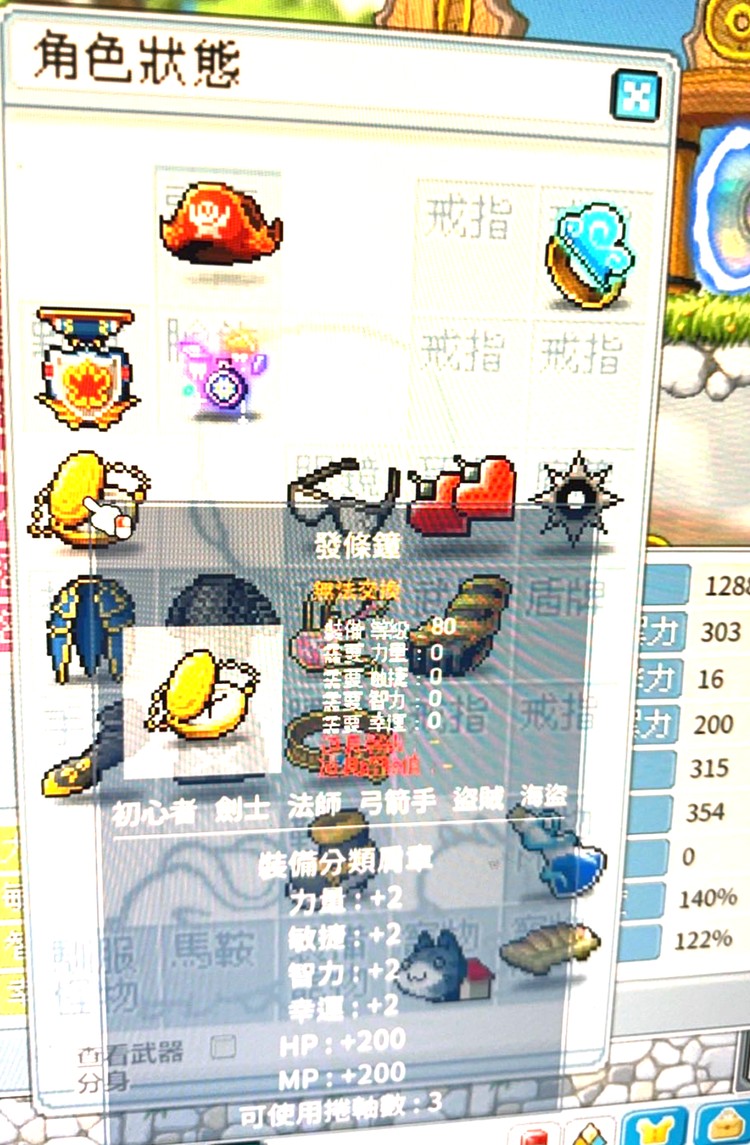Select the blue and gold overall armor
The image size is (750, 1145).
(x=88, y=625)
